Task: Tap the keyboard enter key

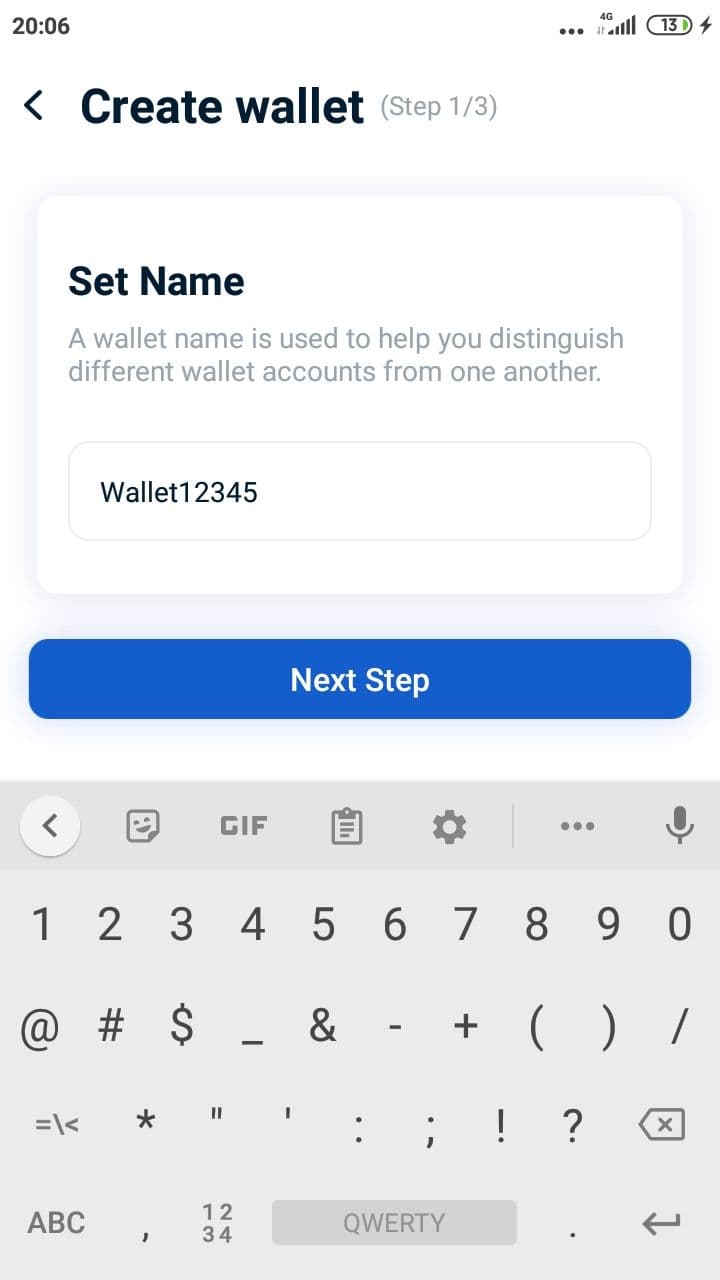Action: (661, 1222)
